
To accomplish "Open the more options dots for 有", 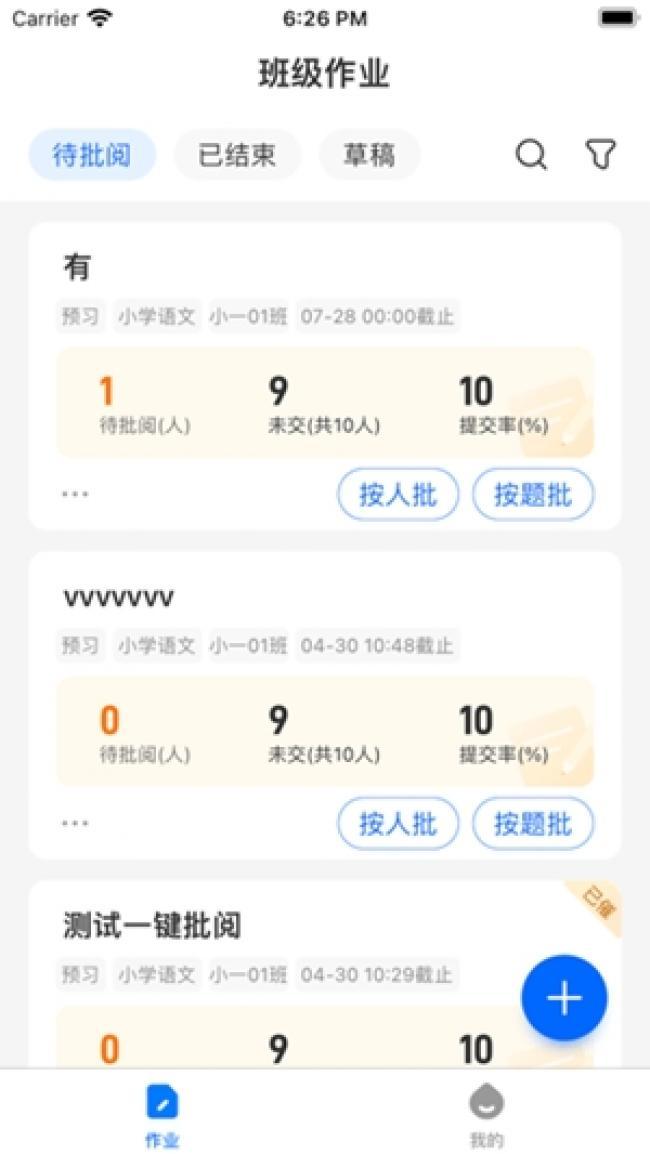I will click(x=75, y=494).
